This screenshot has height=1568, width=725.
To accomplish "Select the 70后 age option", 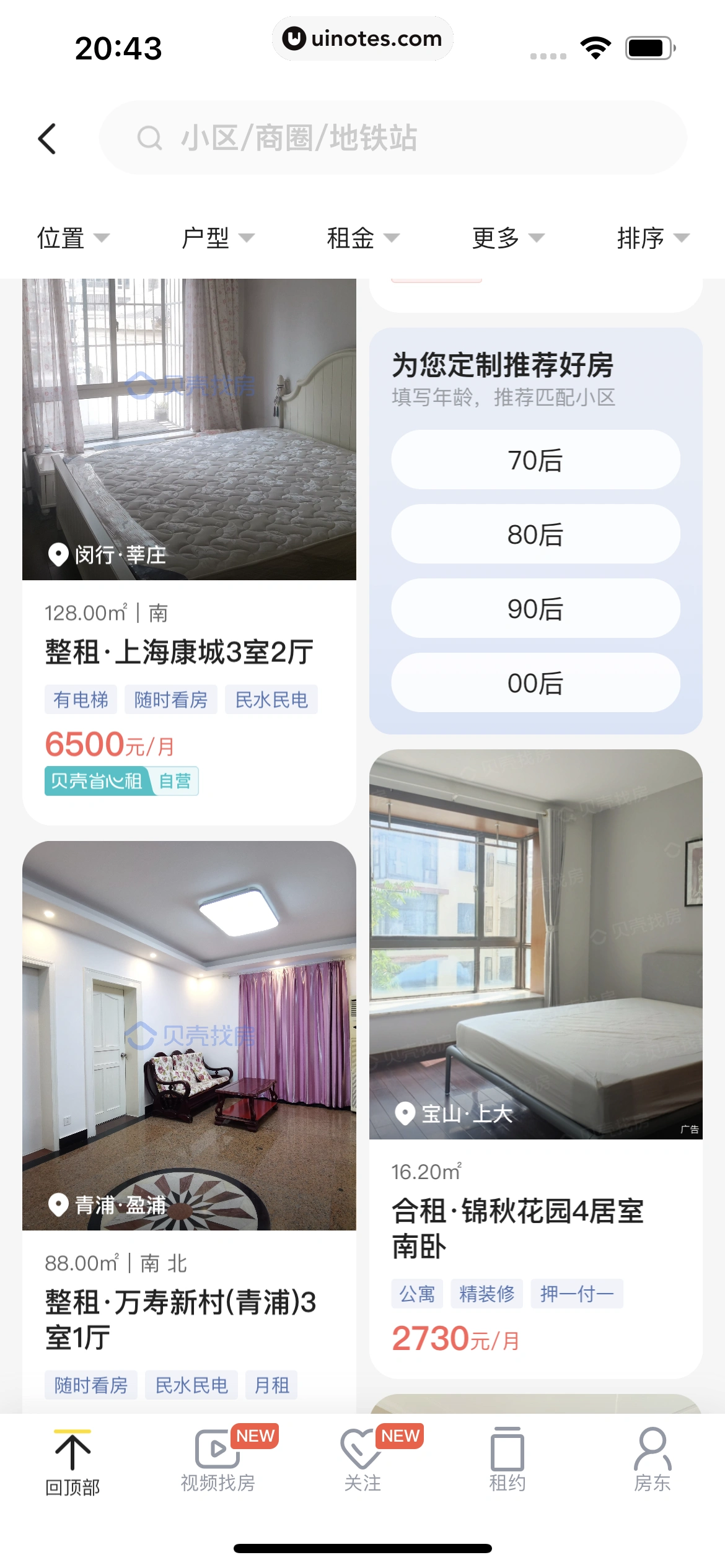I will (535, 460).
